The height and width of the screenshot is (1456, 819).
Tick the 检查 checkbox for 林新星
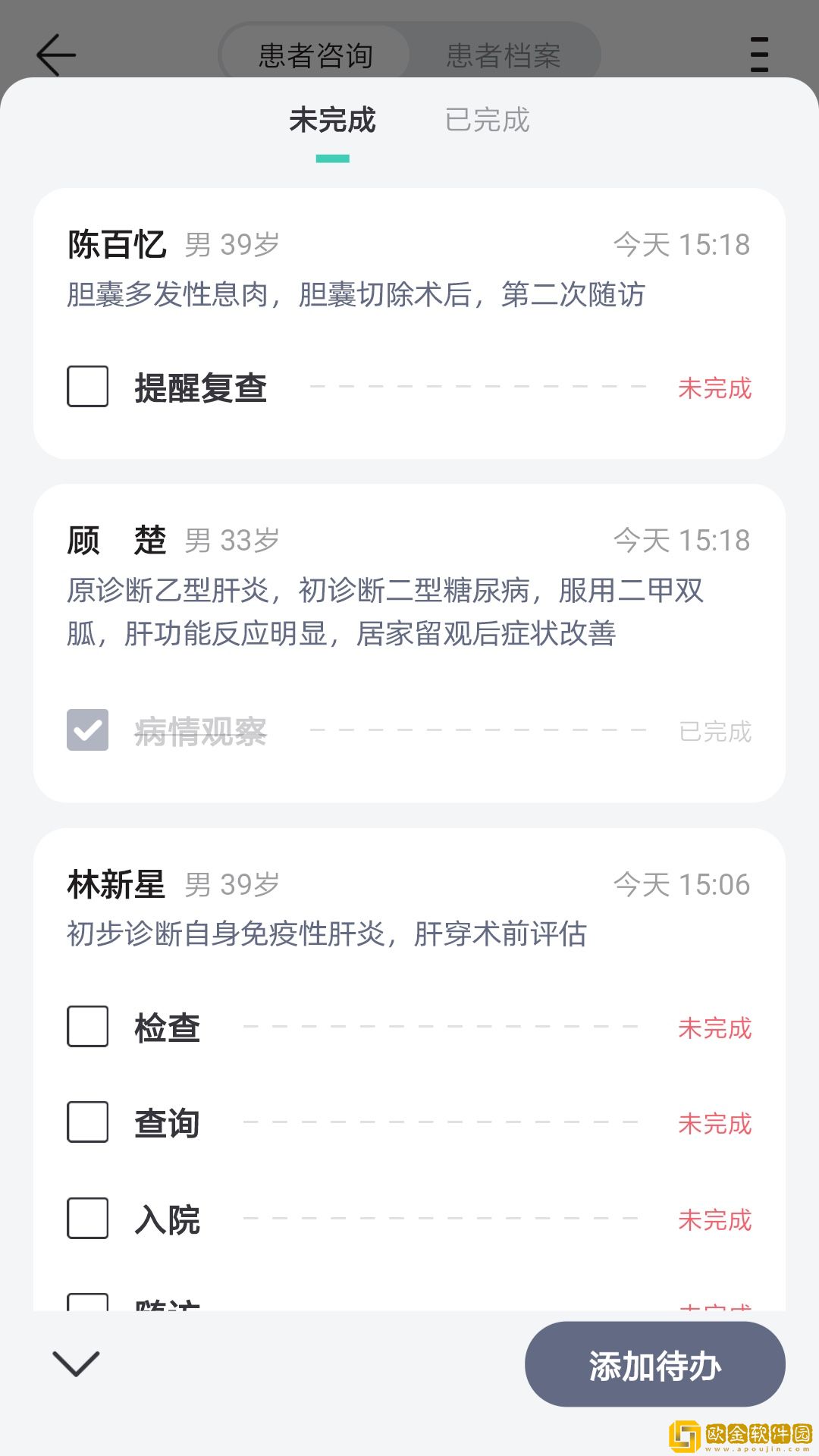click(x=88, y=1027)
